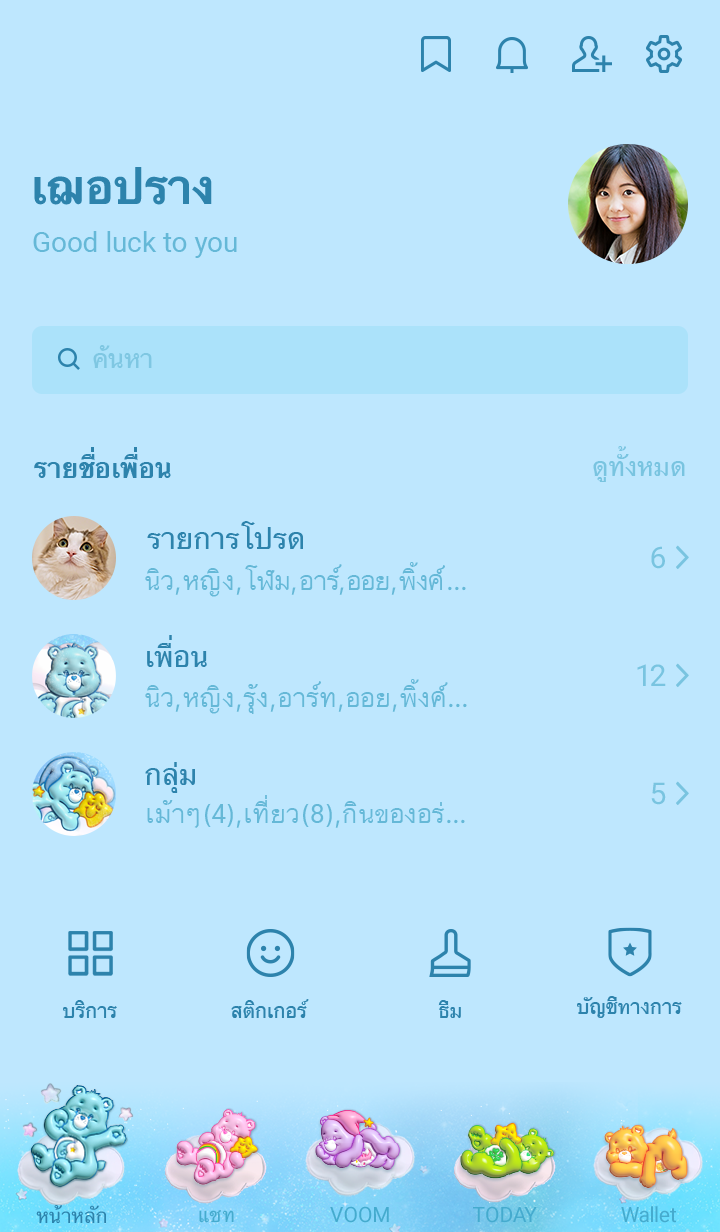Switch to the VOOM tab
The image size is (720, 1232).
(360, 1166)
